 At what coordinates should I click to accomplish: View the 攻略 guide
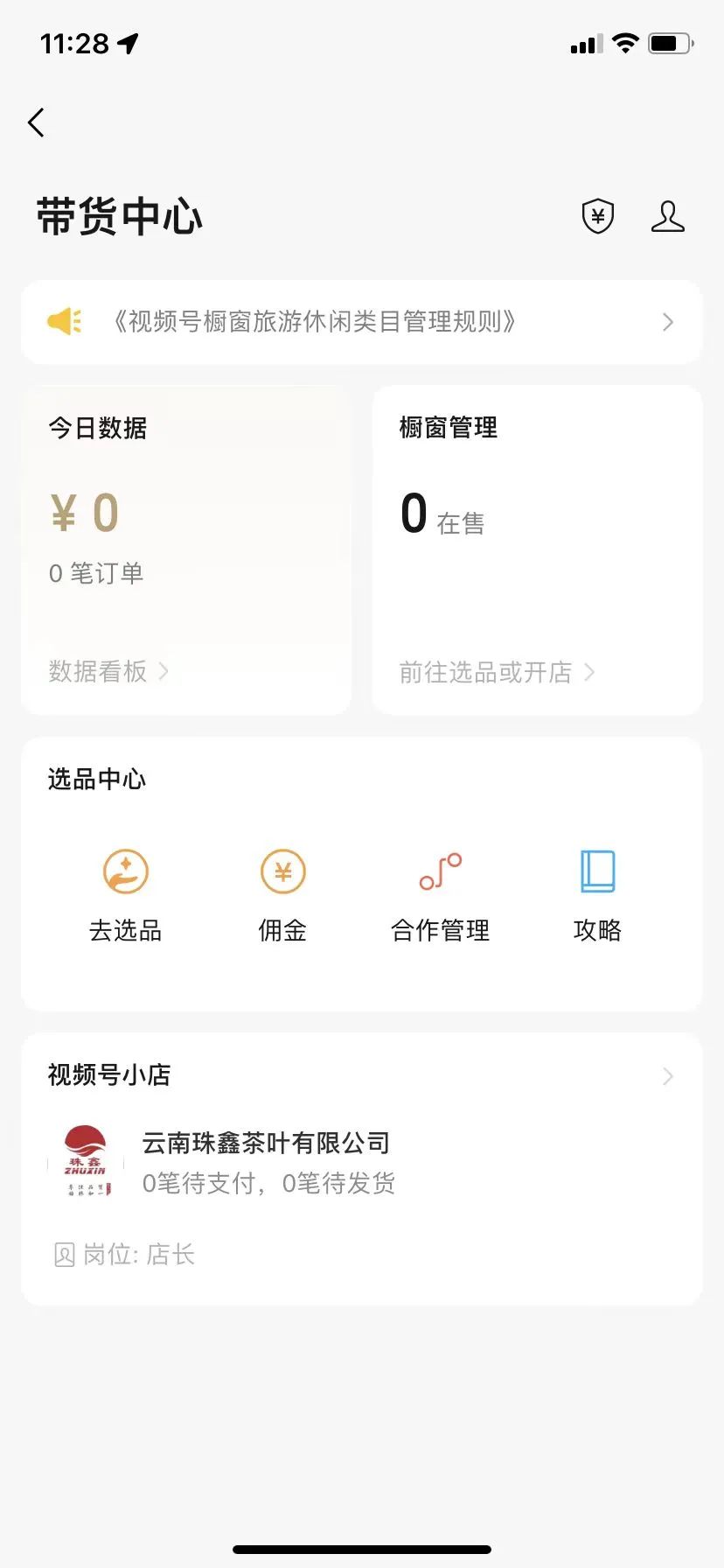tap(597, 894)
